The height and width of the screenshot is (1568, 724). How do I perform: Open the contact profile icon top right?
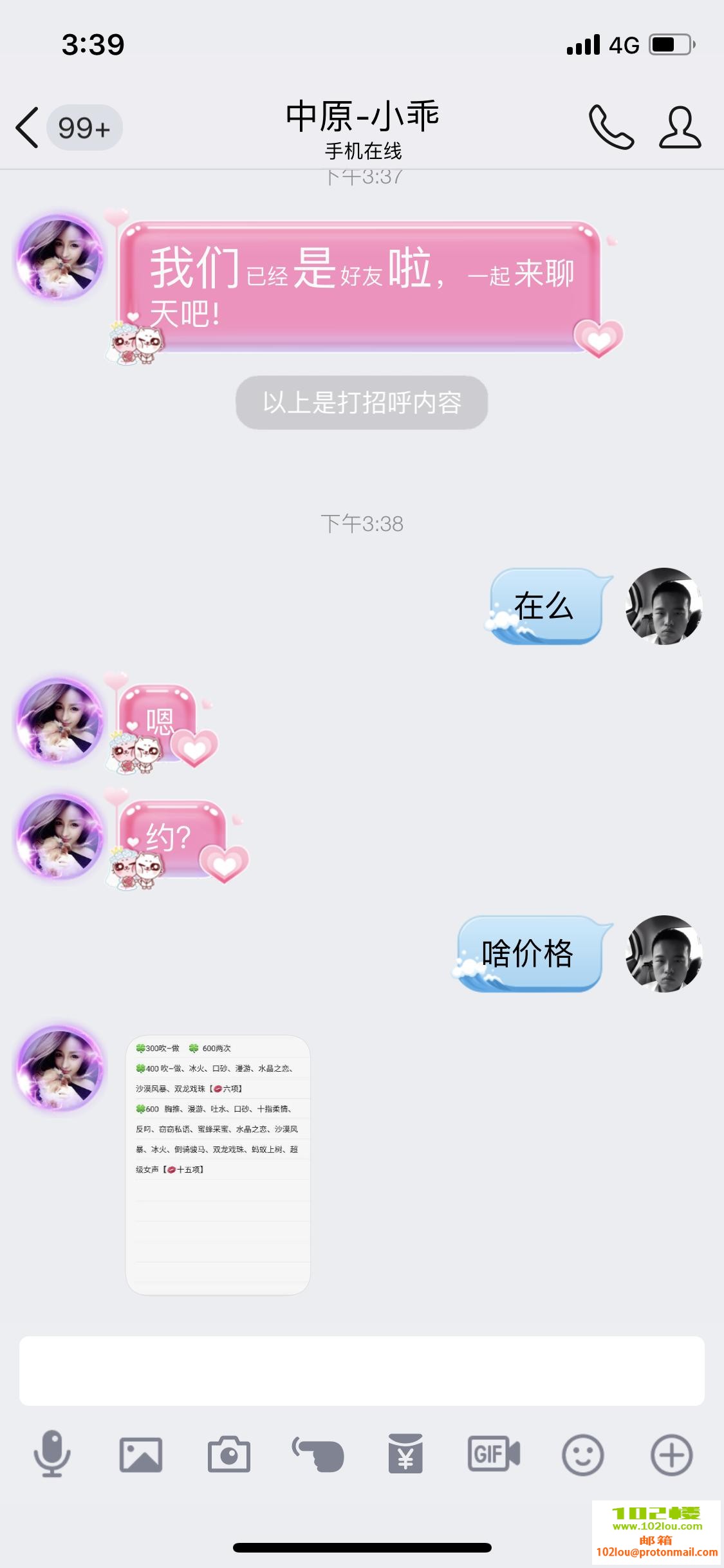680,127
